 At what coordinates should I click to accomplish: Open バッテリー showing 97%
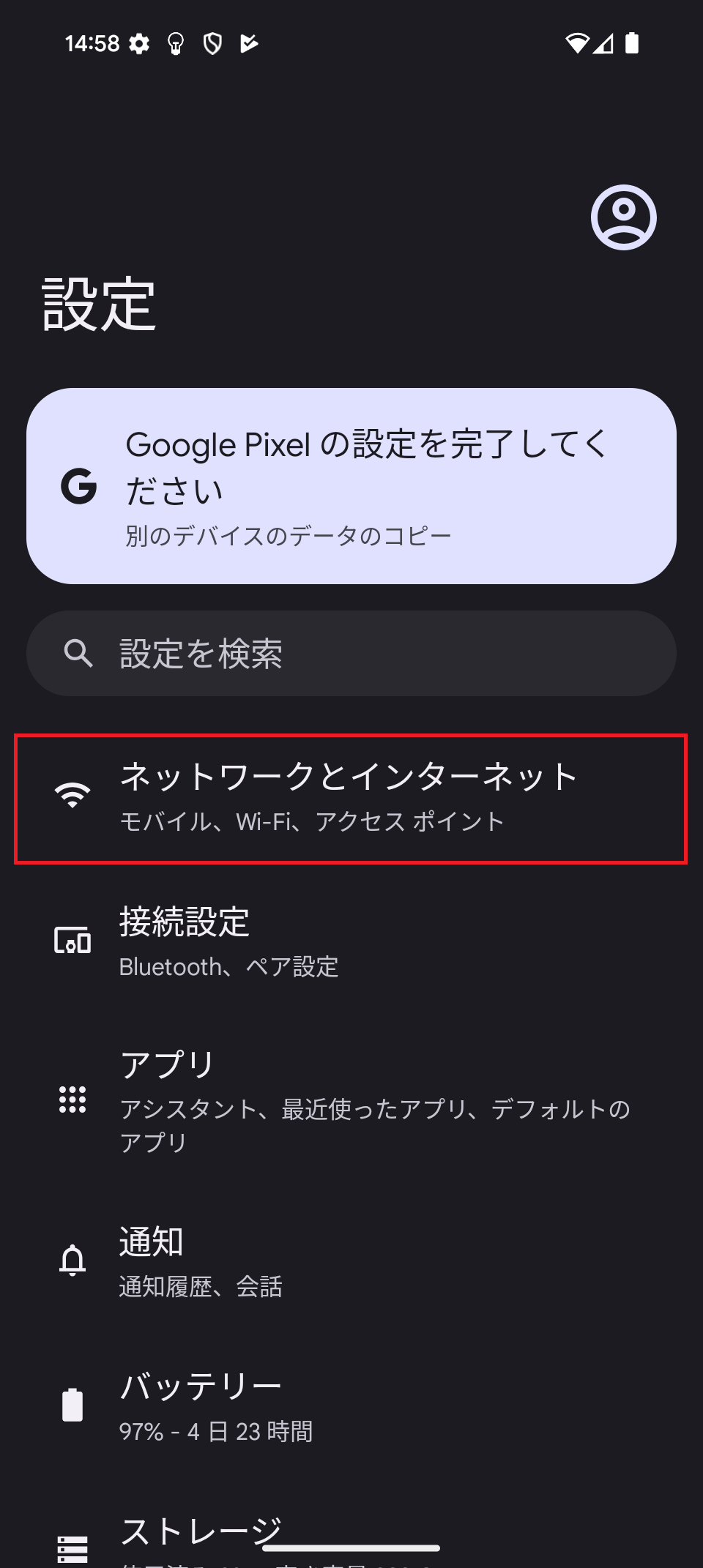[x=350, y=1404]
